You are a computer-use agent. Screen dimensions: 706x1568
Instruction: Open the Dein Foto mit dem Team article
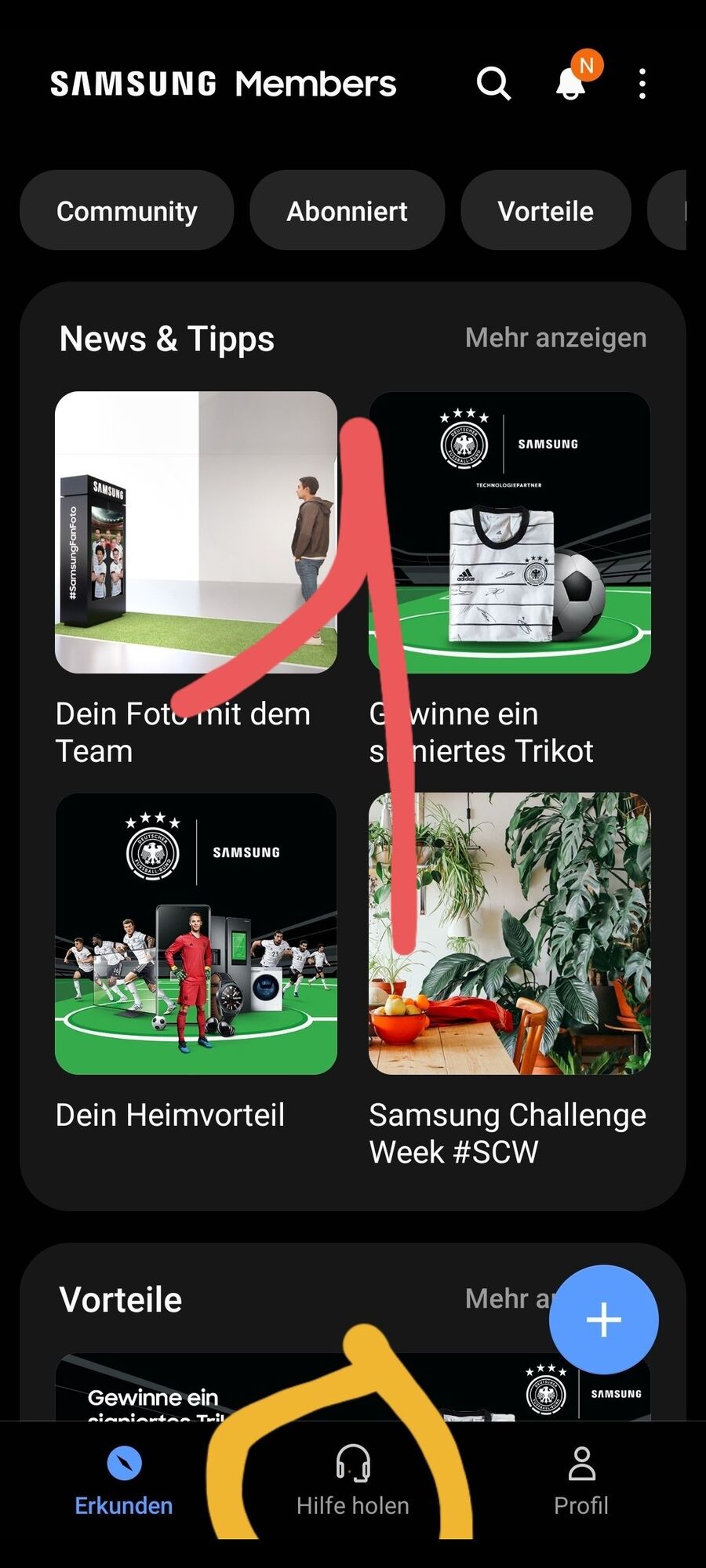196,532
